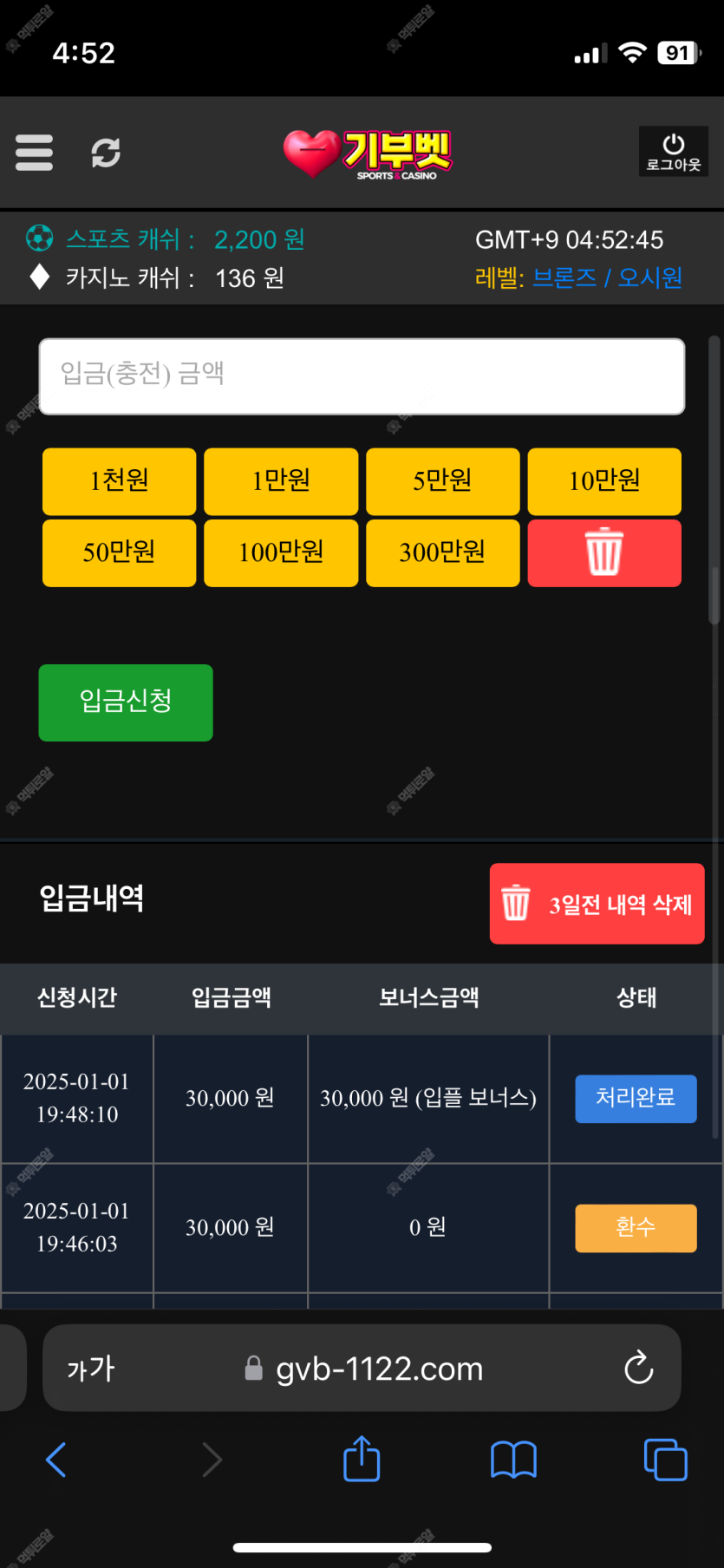Screen dimensions: 724x1568
Task: Select the 1천원 amount button
Action: (119, 481)
